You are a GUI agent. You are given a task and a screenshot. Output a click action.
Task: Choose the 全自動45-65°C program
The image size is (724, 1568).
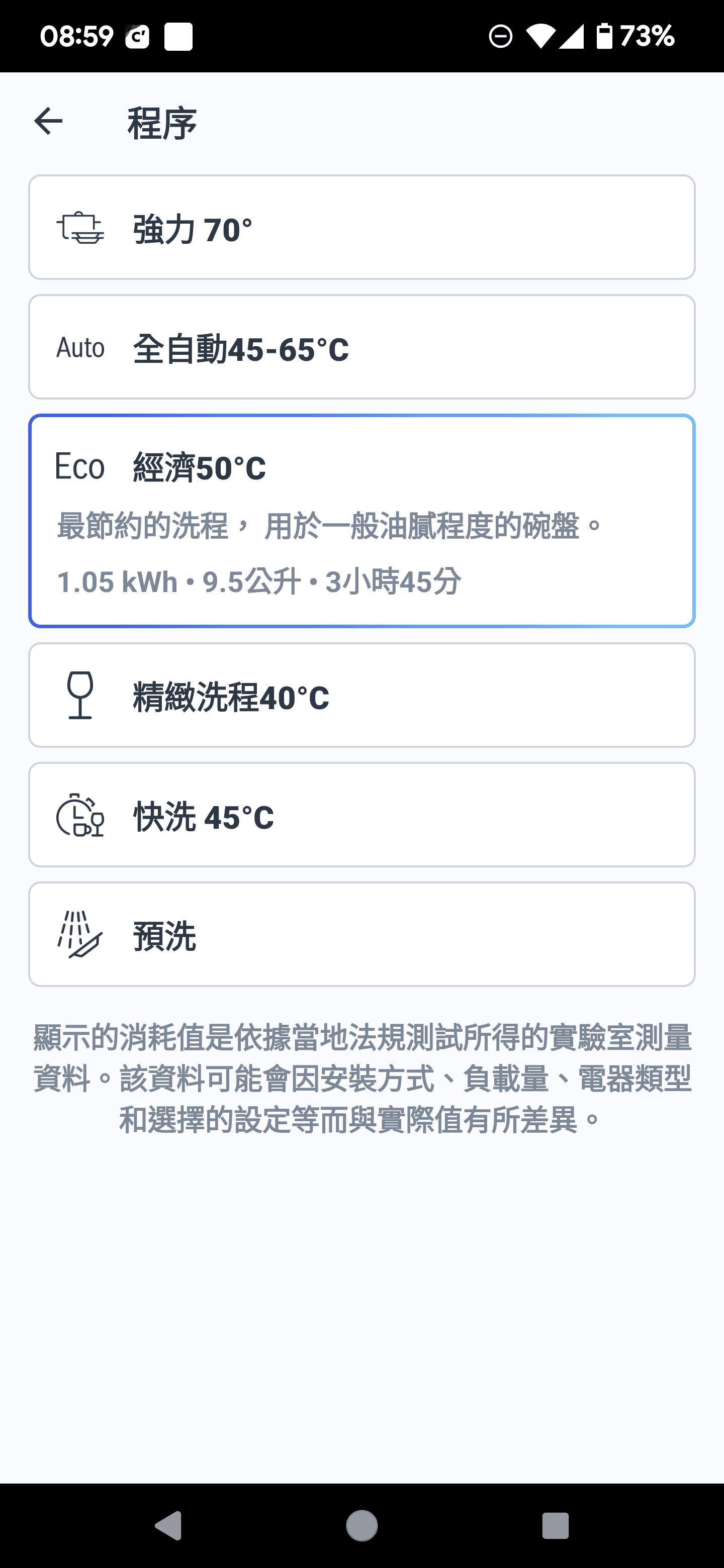[x=361, y=347]
